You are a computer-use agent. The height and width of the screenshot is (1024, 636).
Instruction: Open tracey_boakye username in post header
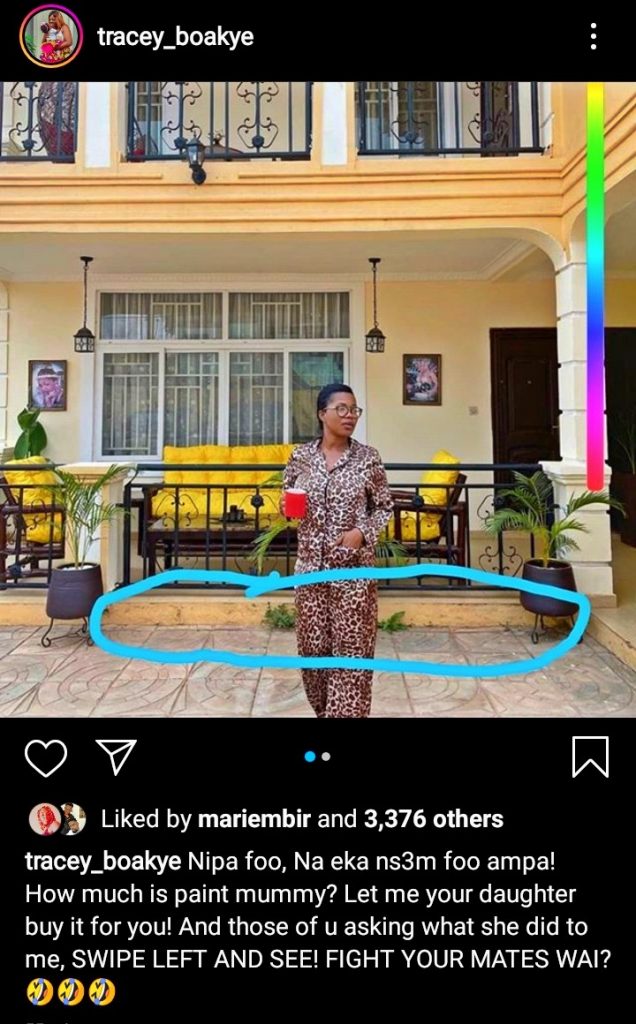coord(175,37)
